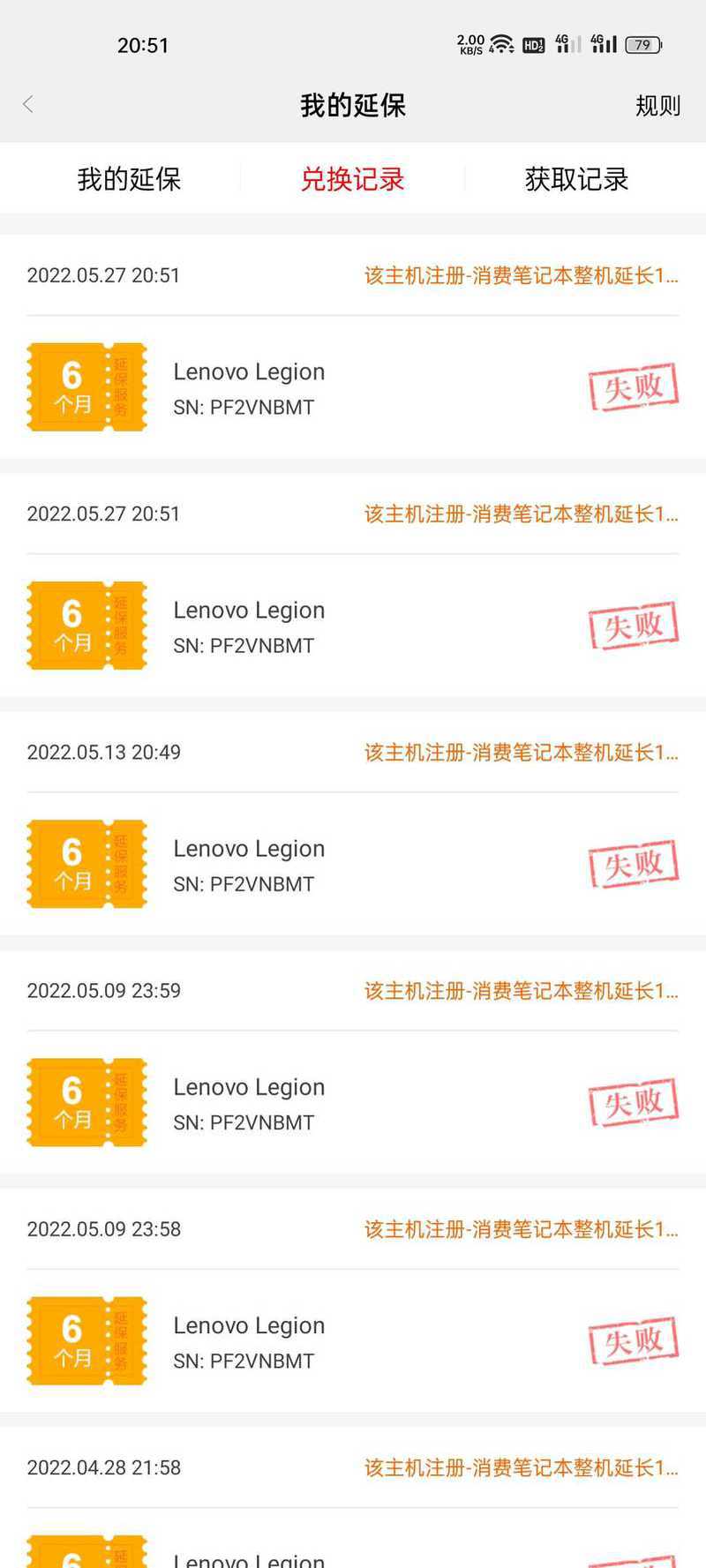Screen dimensions: 706x1568
Task: Open the record dated 2022.05.09 23:59
Action: (x=353, y=1062)
